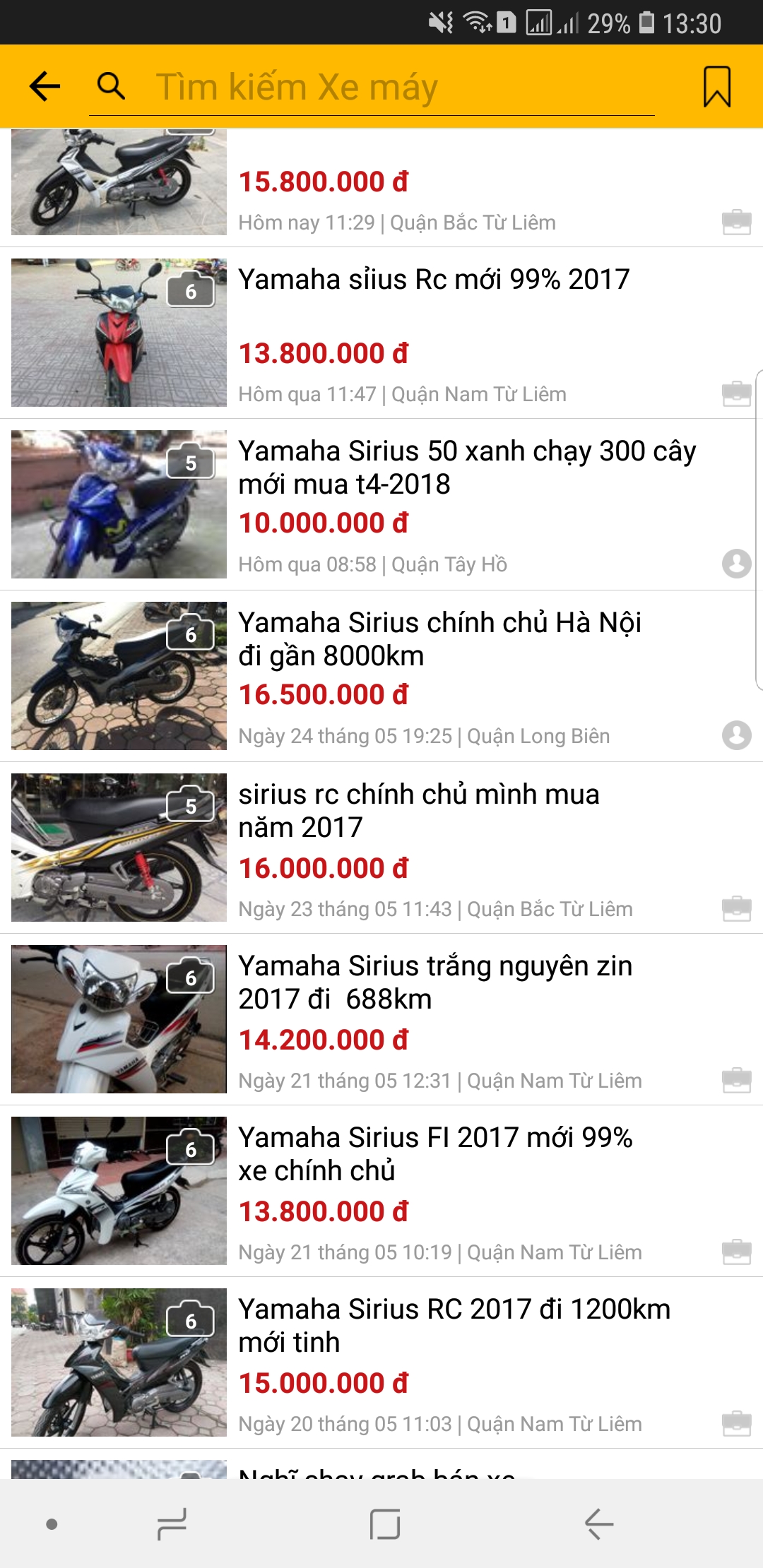Image resolution: width=763 pixels, height=1568 pixels.
Task: Go home via the system navigation bar
Action: pyautogui.click(x=385, y=1524)
